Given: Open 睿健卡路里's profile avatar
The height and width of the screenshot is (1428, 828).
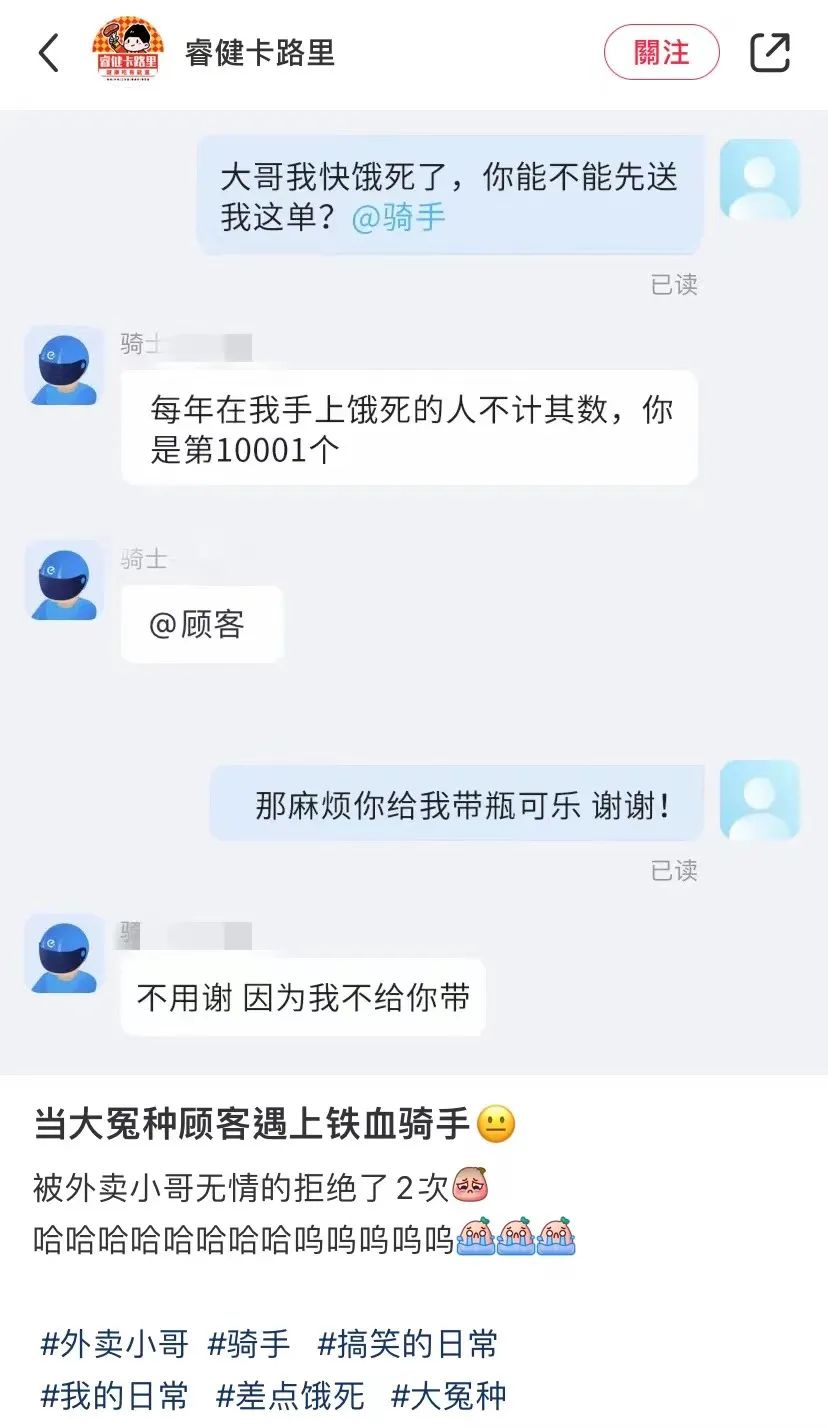Looking at the screenshot, I should pos(125,52).
